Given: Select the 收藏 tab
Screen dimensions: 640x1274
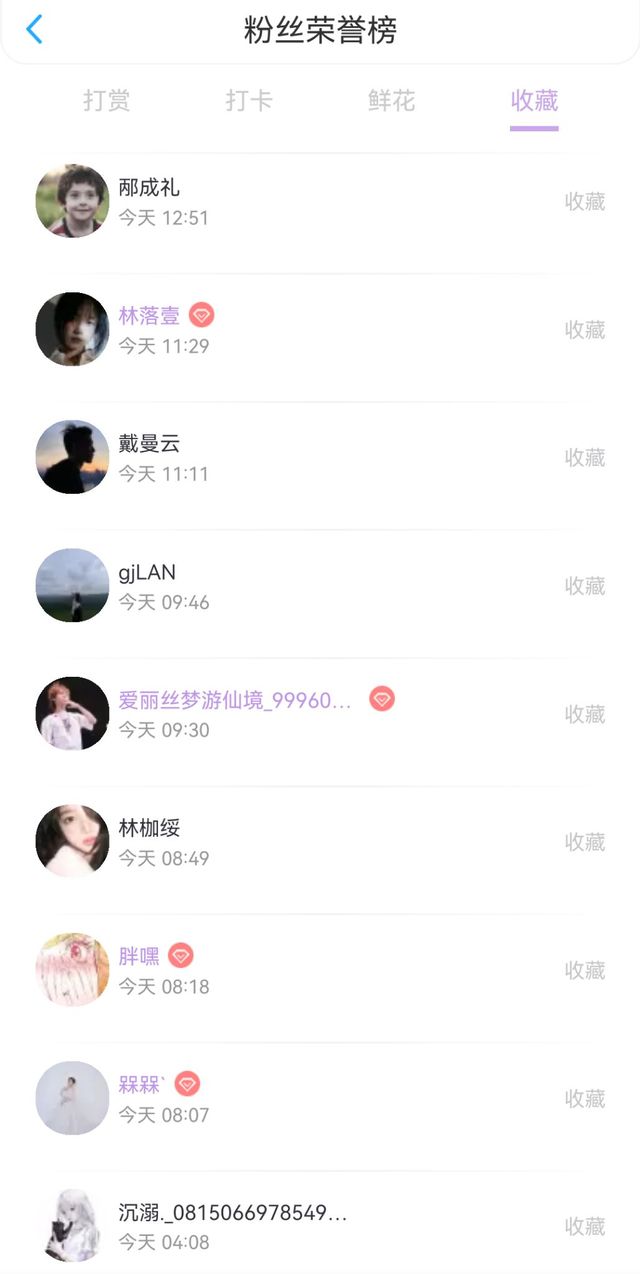Looking at the screenshot, I should [x=534, y=100].
